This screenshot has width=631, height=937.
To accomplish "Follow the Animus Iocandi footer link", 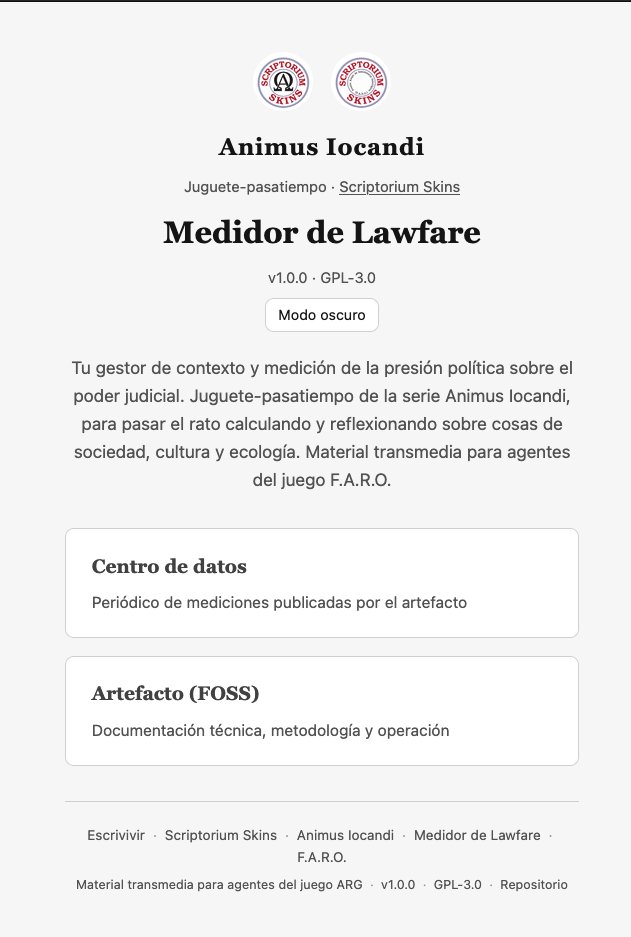I will 345,835.
